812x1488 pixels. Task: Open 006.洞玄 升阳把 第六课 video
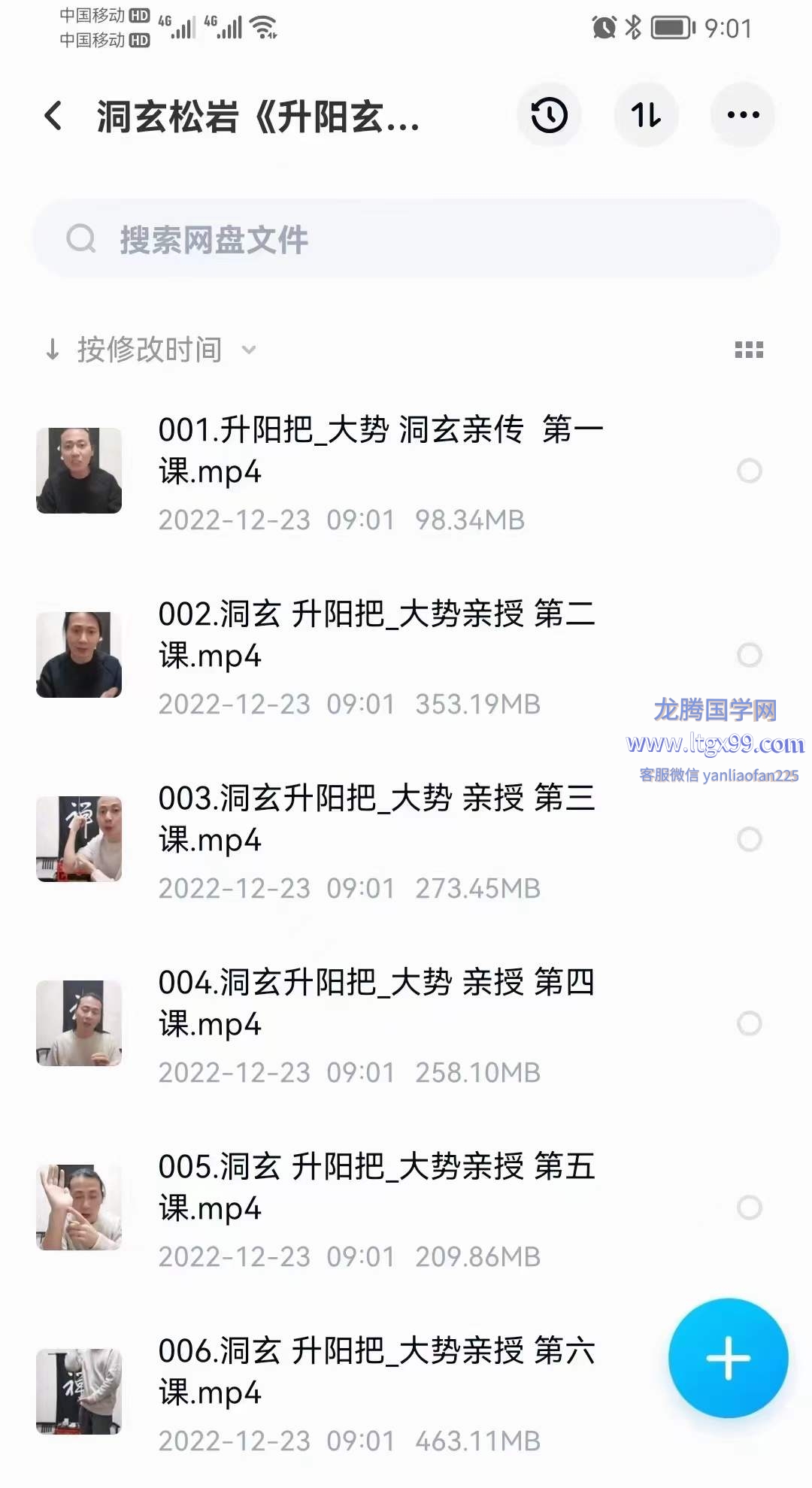click(376, 1372)
